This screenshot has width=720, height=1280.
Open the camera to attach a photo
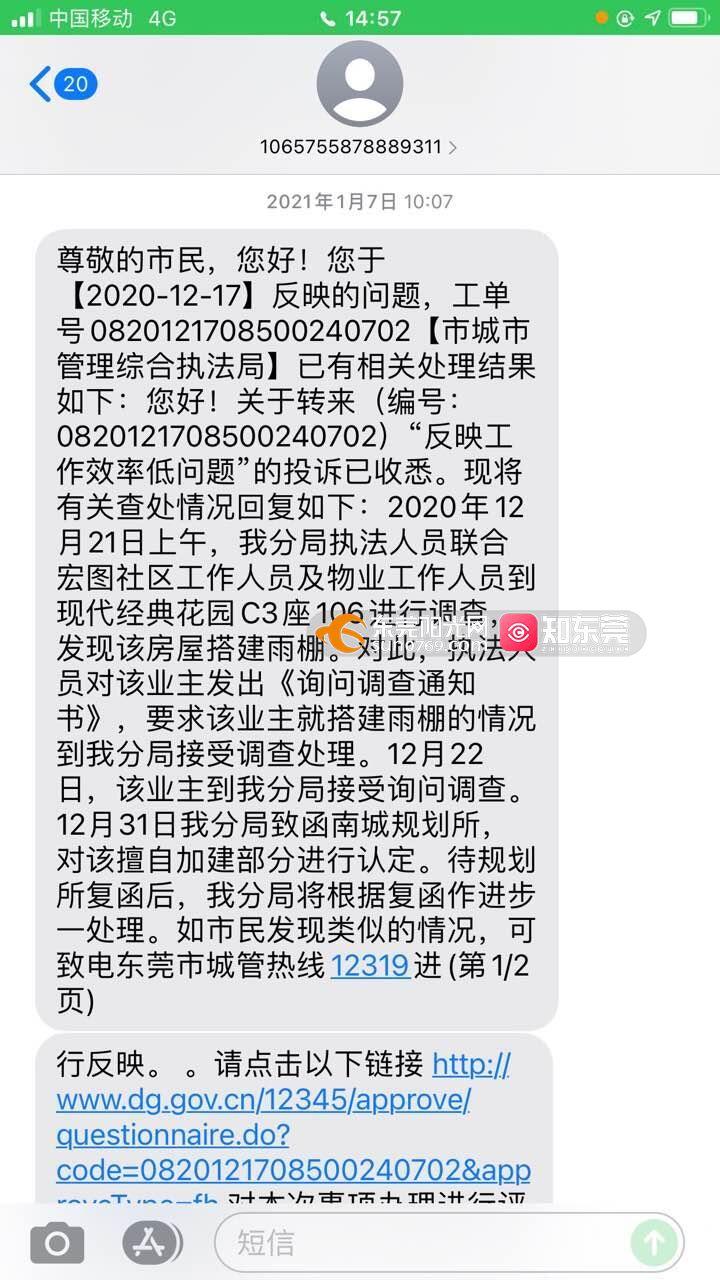(57, 1243)
